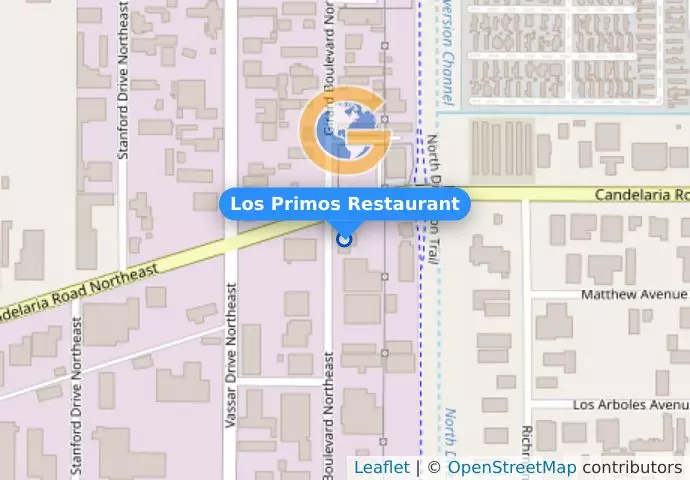The width and height of the screenshot is (690, 480).
Task: Open the Leaflet attribution link
Action: tap(381, 467)
